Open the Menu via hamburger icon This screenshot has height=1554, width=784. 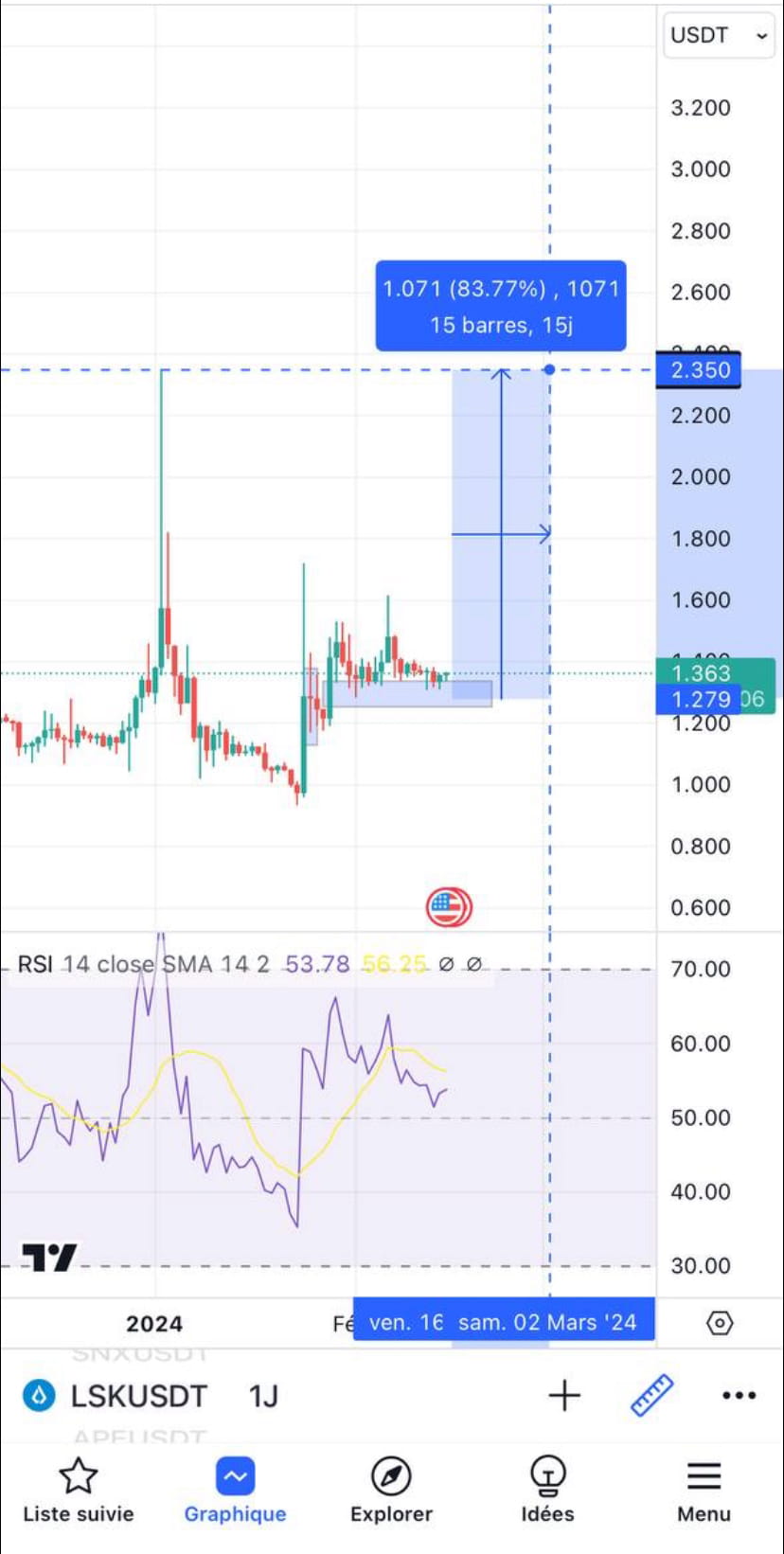[703, 1475]
